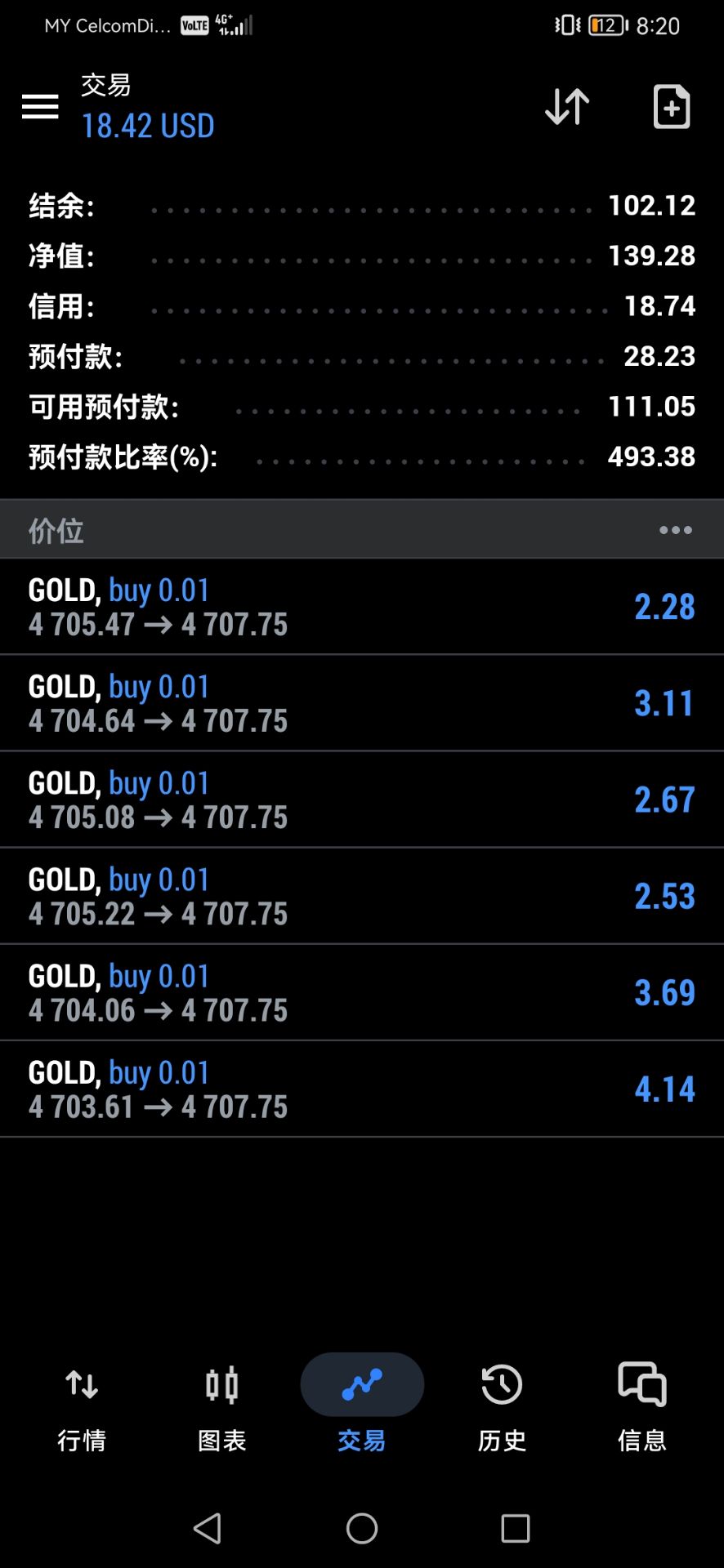The image size is (724, 1568).
Task: Create a new order
Action: point(672,106)
